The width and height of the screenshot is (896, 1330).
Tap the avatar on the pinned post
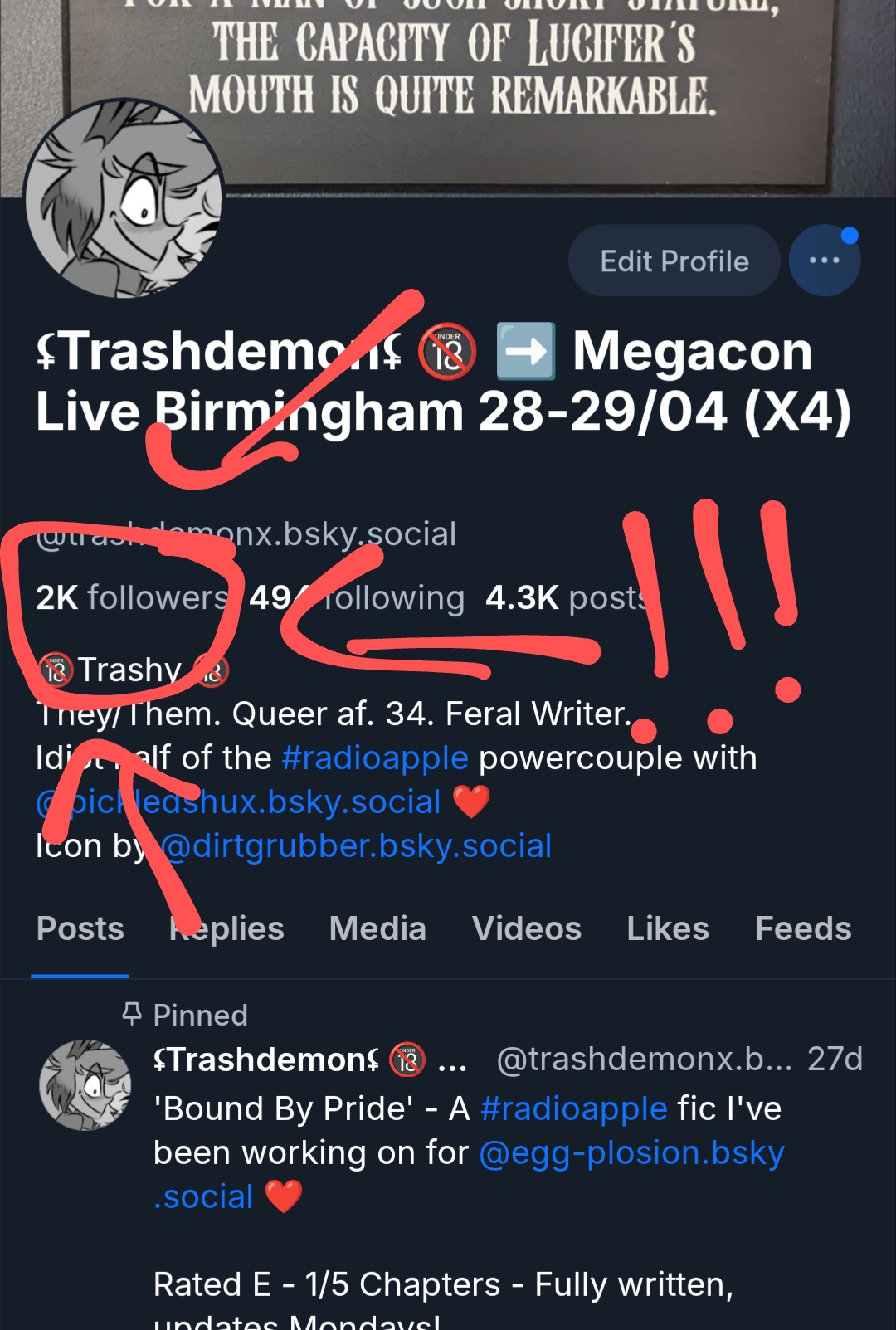click(85, 1084)
